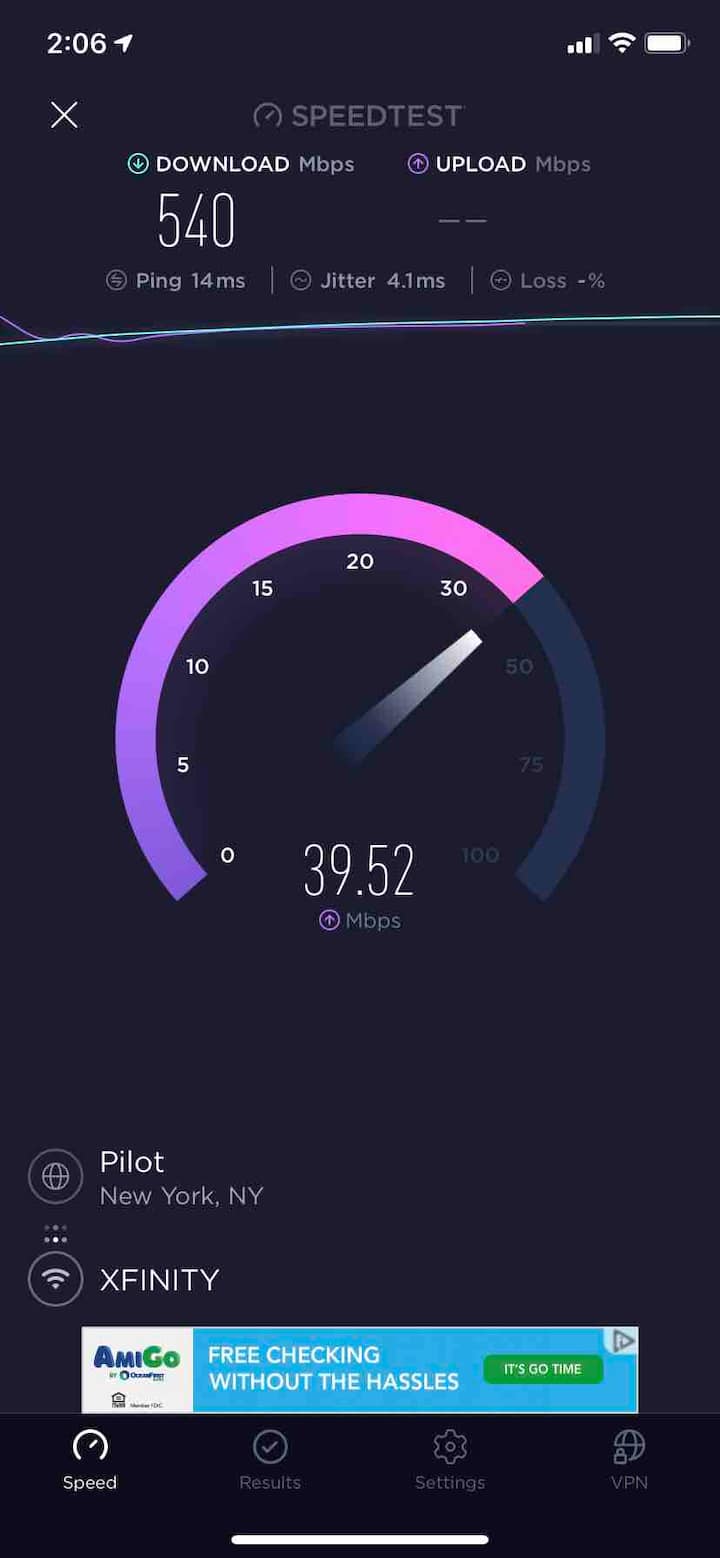Select the Speed tab
This screenshot has height=1558, width=720.
click(x=90, y=1460)
